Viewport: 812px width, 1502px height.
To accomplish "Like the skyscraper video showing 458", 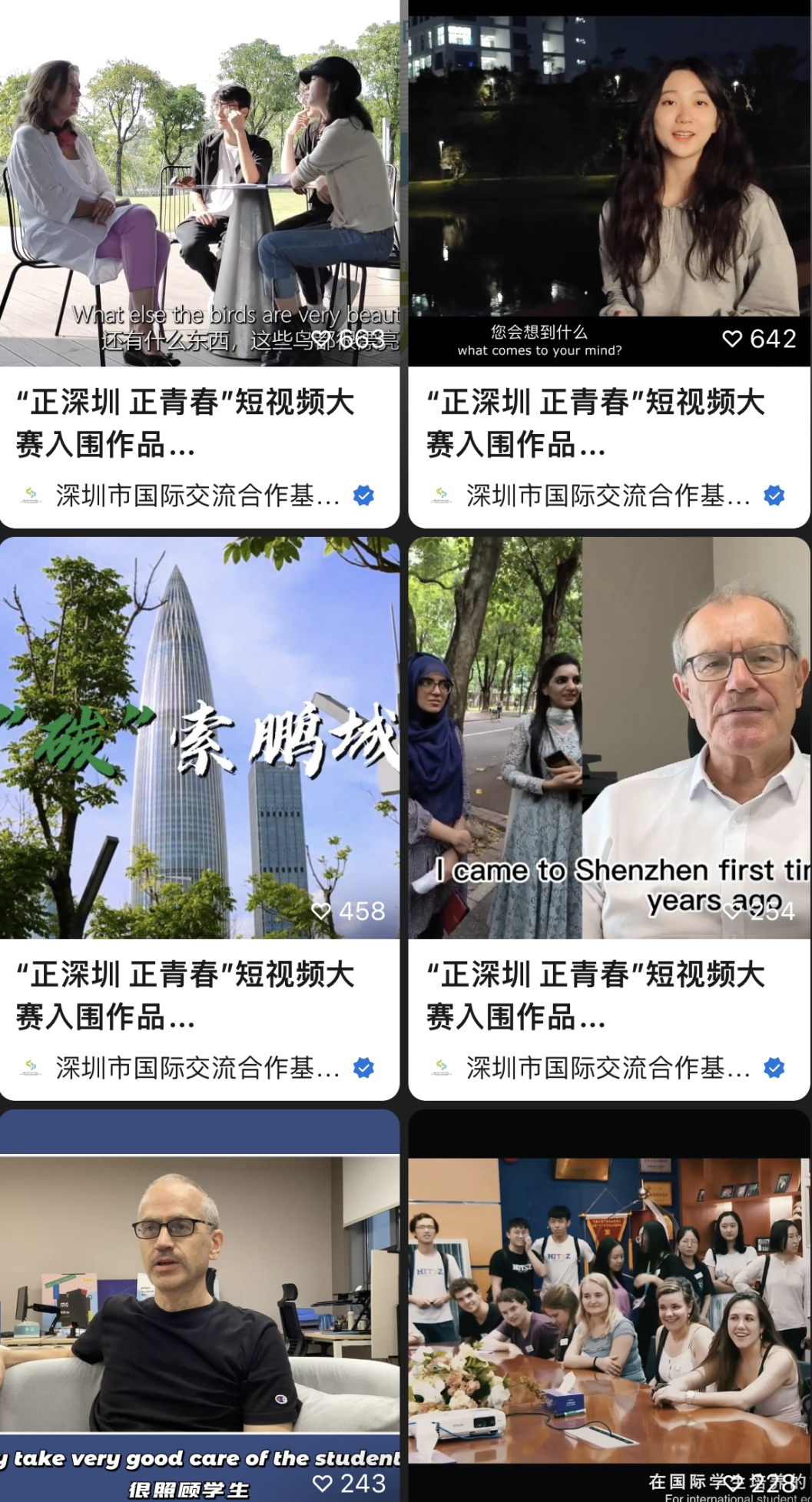I will 321,911.
